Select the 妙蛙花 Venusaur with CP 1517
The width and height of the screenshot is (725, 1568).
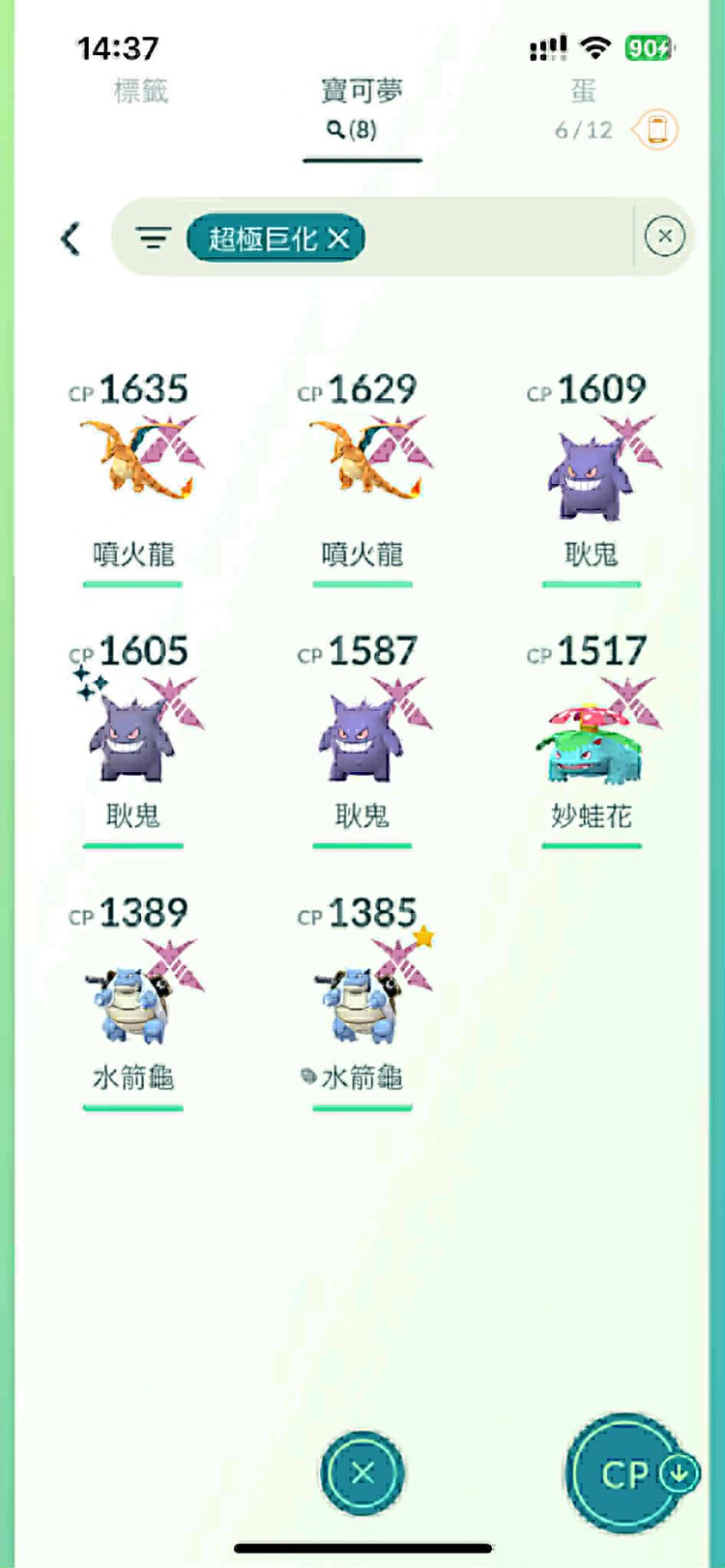click(591, 734)
